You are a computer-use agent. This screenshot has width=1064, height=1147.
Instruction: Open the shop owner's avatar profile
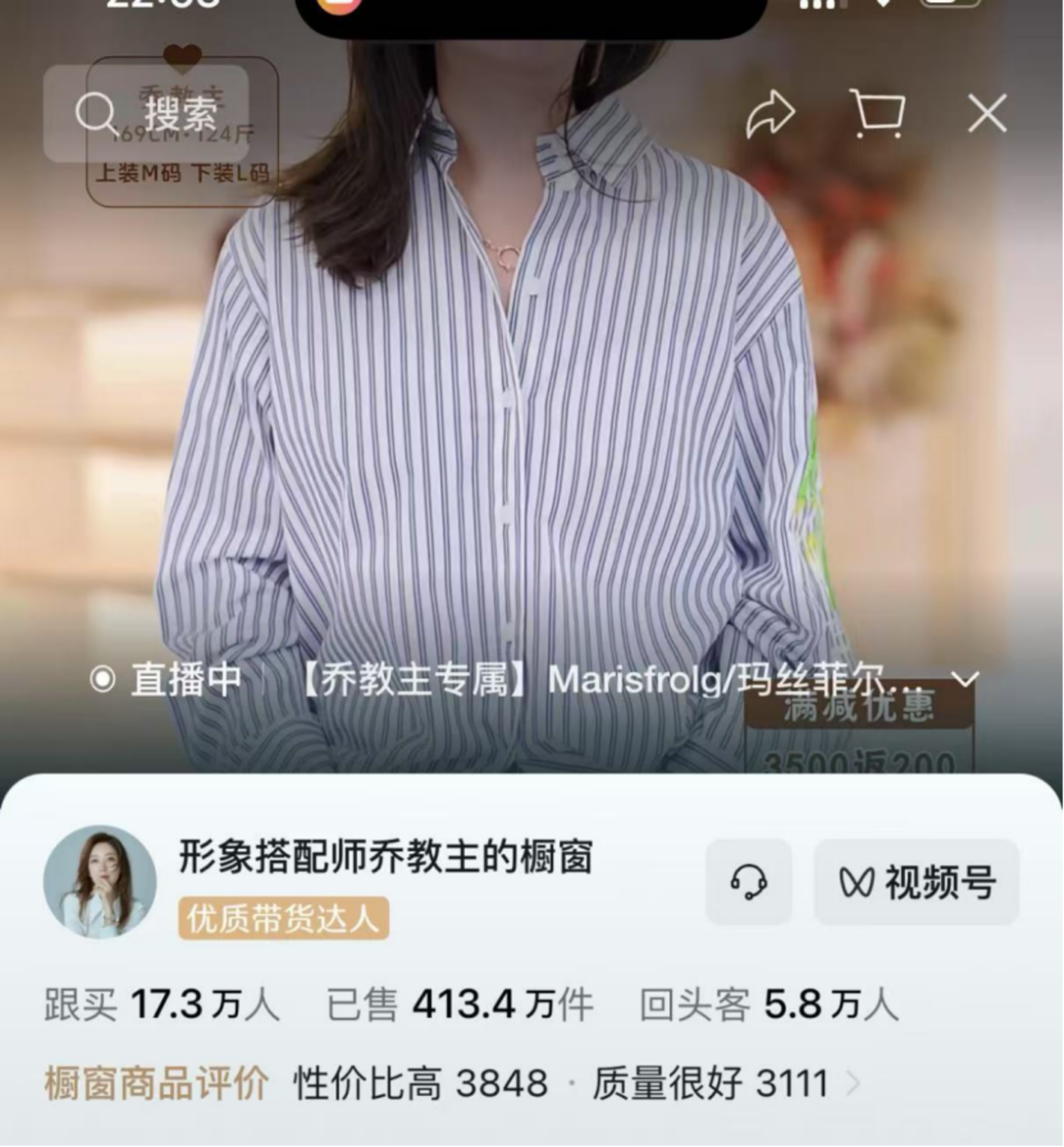[x=100, y=882]
